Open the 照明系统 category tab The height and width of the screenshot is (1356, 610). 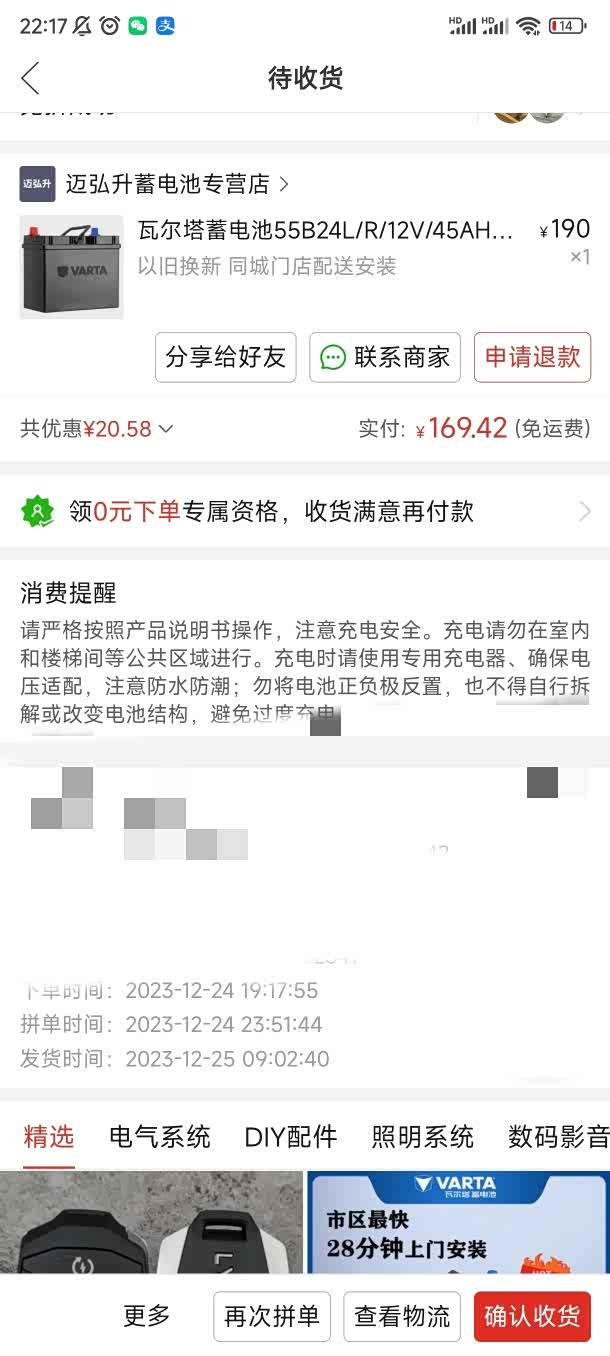422,1137
